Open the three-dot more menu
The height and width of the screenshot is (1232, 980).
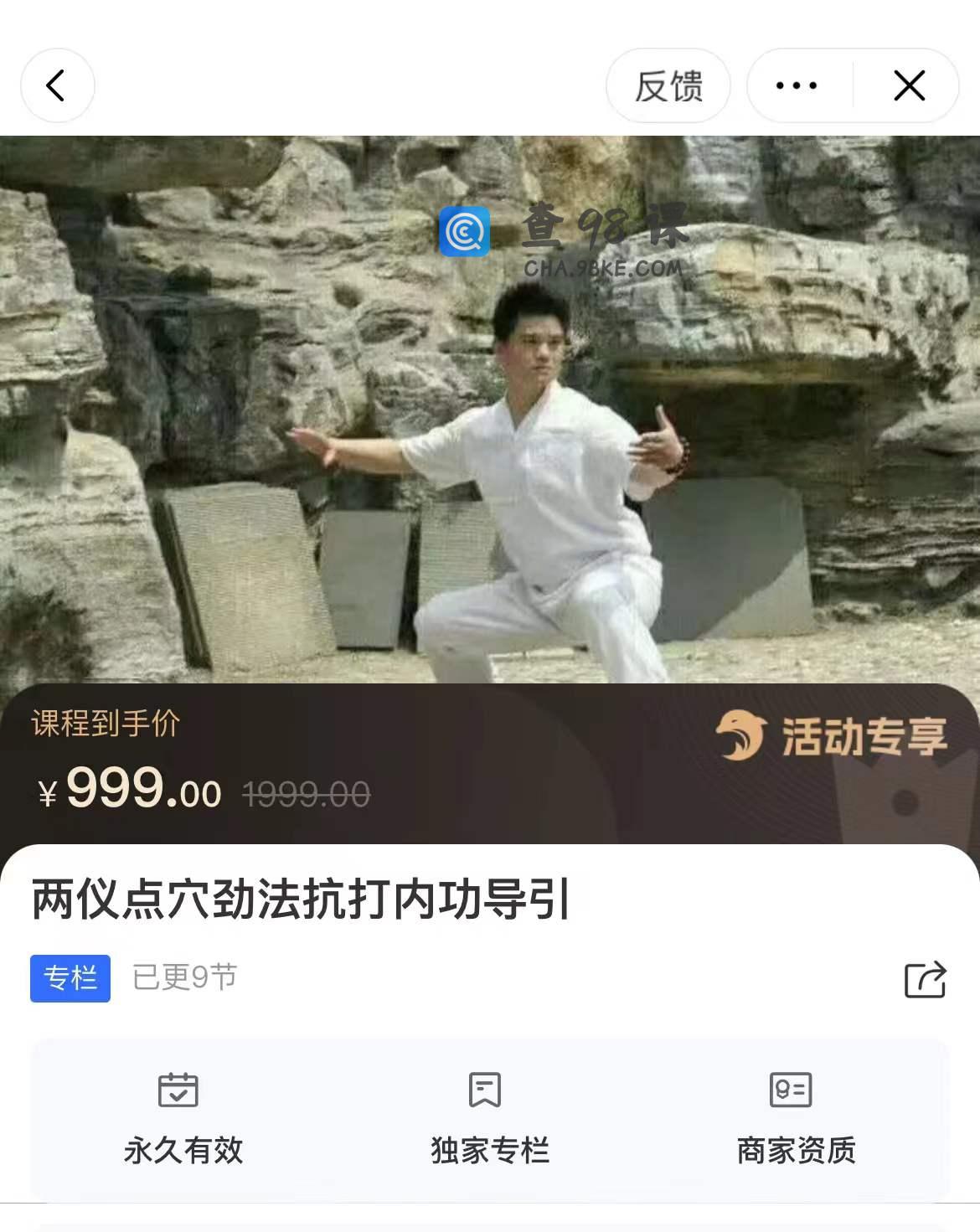pos(797,85)
